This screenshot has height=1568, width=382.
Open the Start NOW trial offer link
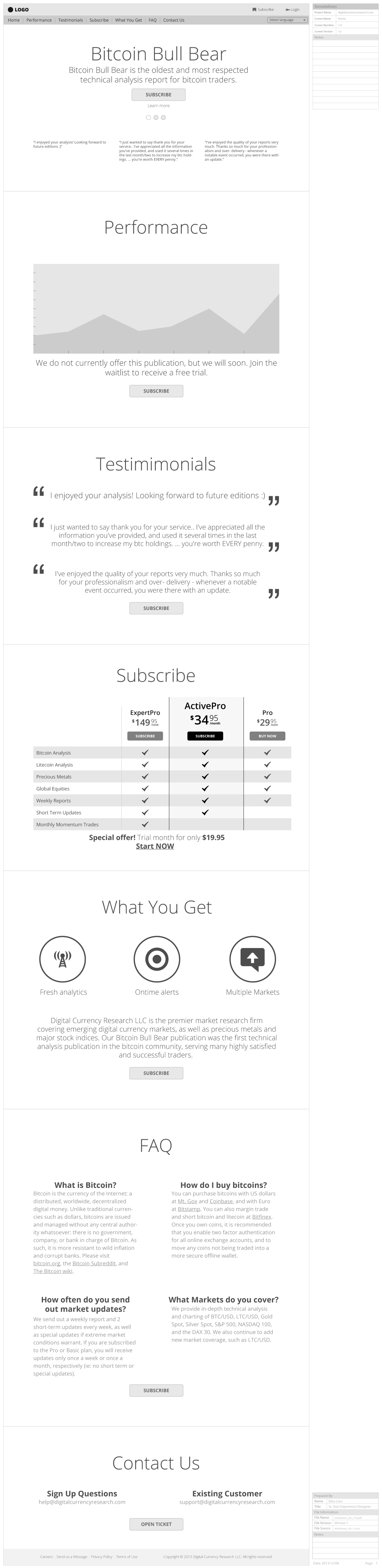[155, 846]
